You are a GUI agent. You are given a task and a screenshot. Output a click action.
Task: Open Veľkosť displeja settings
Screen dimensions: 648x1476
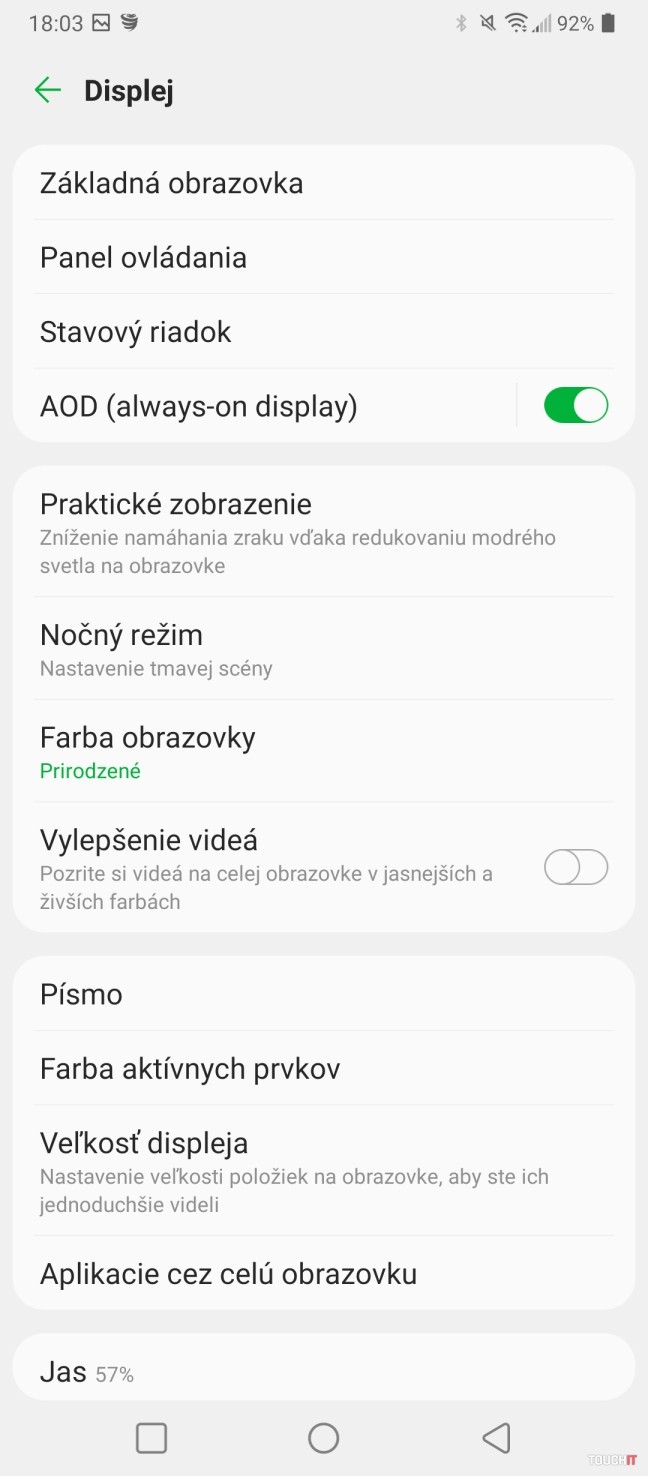tap(300, 1171)
